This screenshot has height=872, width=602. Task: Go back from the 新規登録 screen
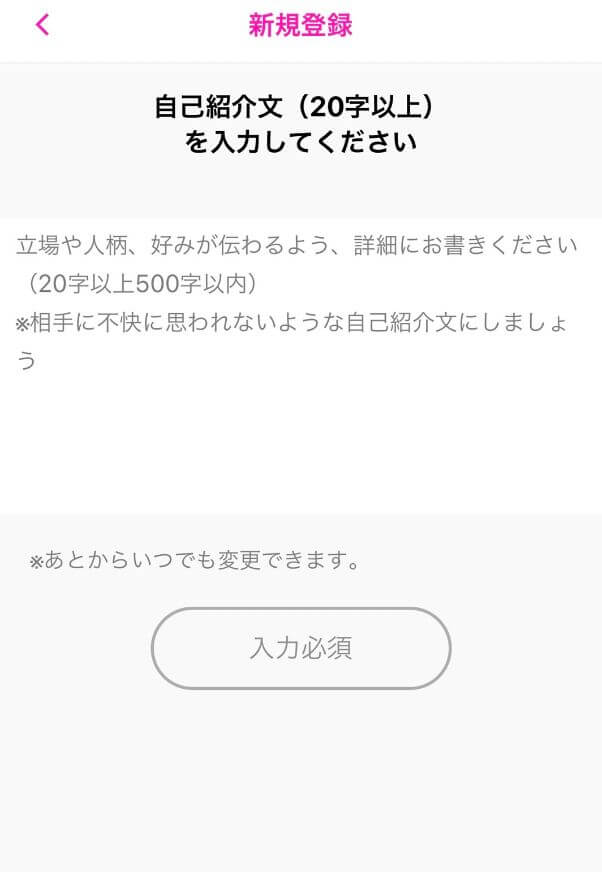[42, 25]
